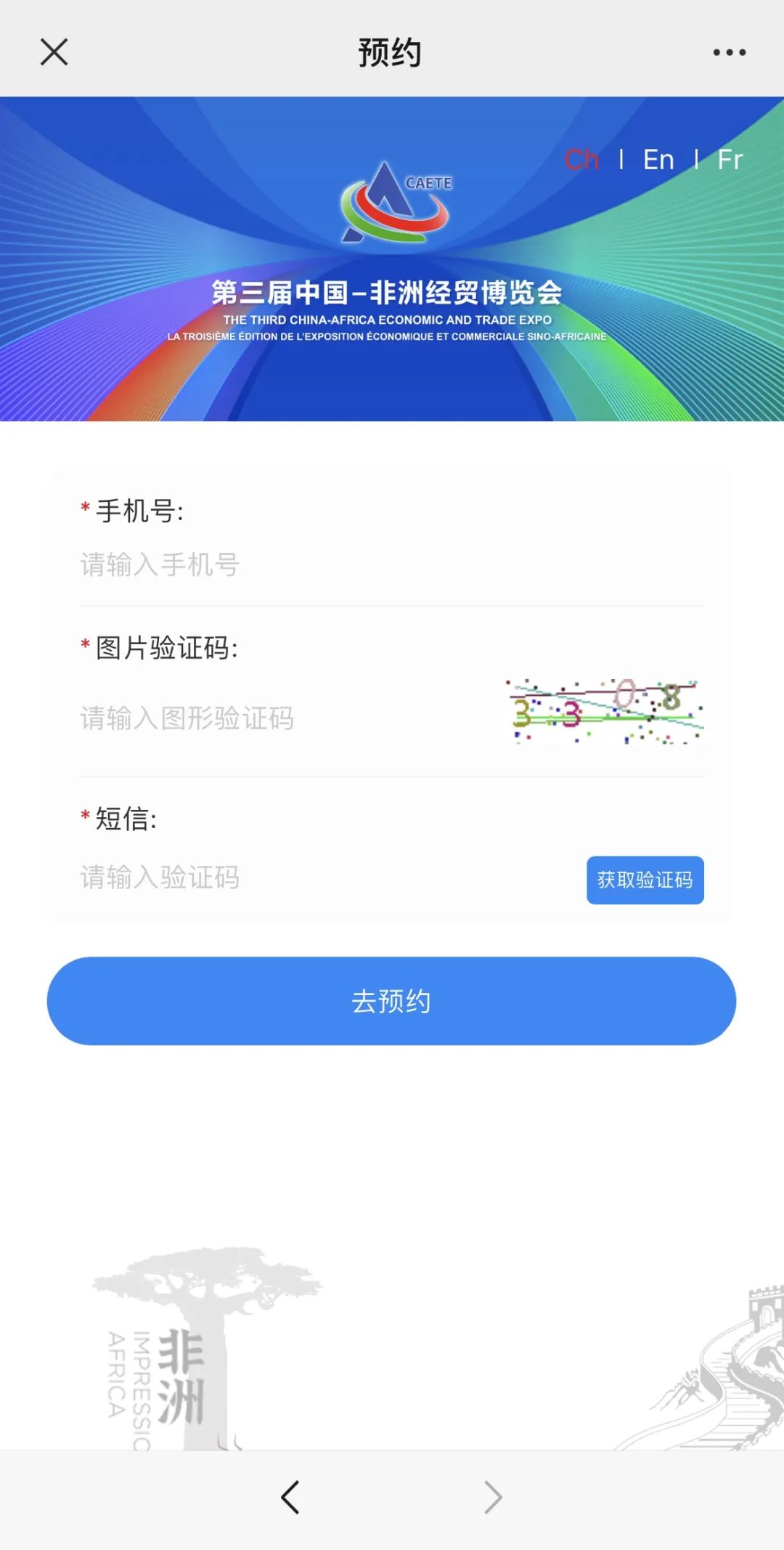Focus the 手机号 phone number field
Screen dimensions: 784x1550
(290, 564)
